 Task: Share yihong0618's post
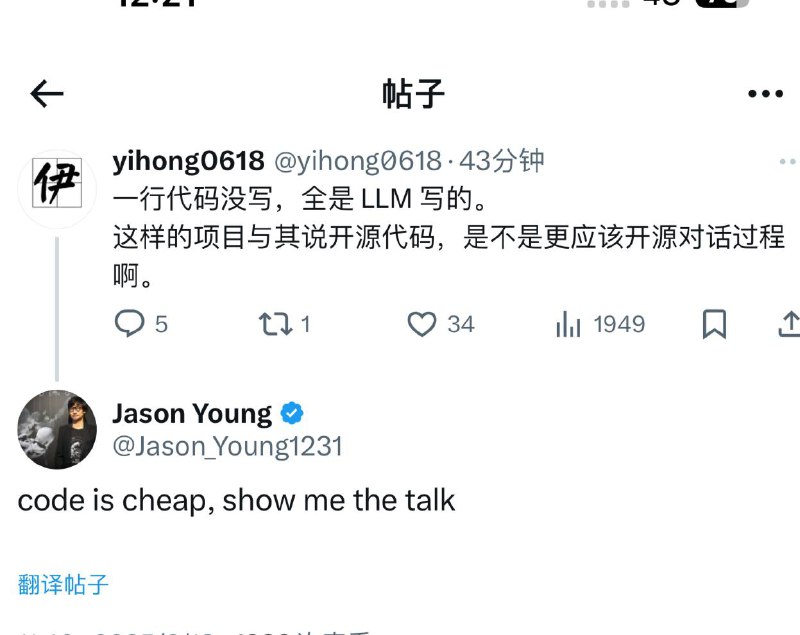tap(788, 324)
